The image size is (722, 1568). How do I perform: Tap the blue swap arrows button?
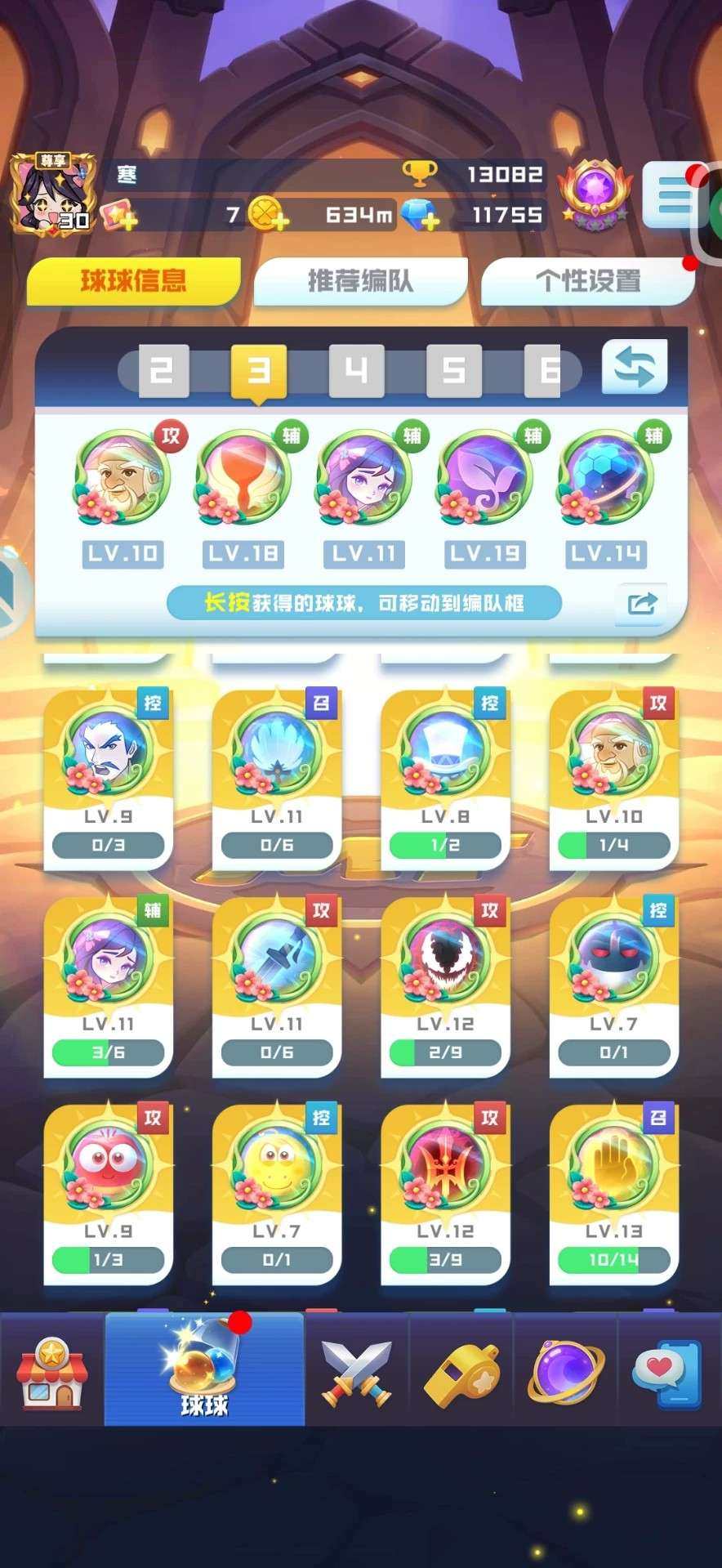coord(635,367)
